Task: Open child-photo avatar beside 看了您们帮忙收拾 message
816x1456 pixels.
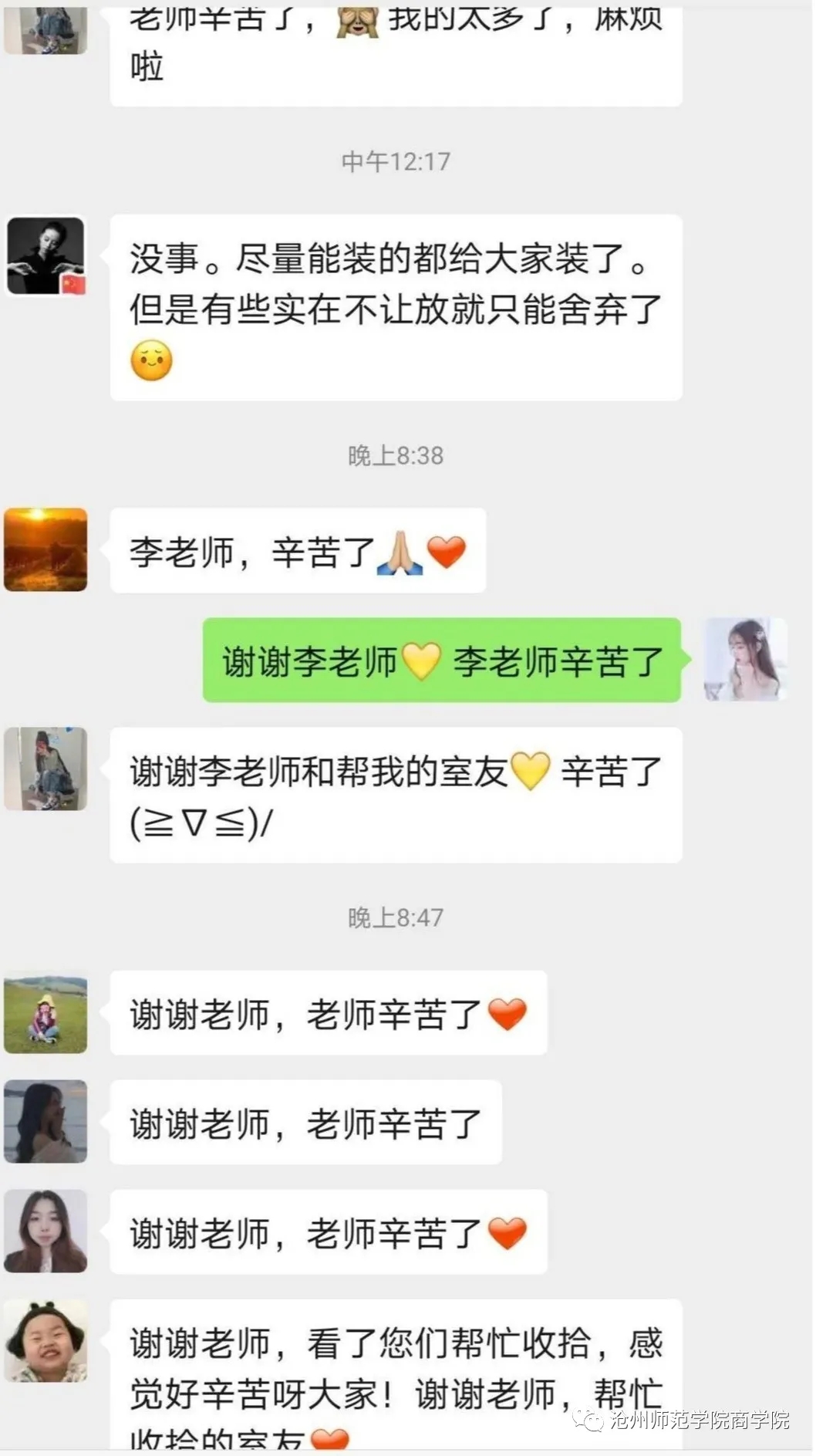Action: pyautogui.click(x=46, y=1340)
